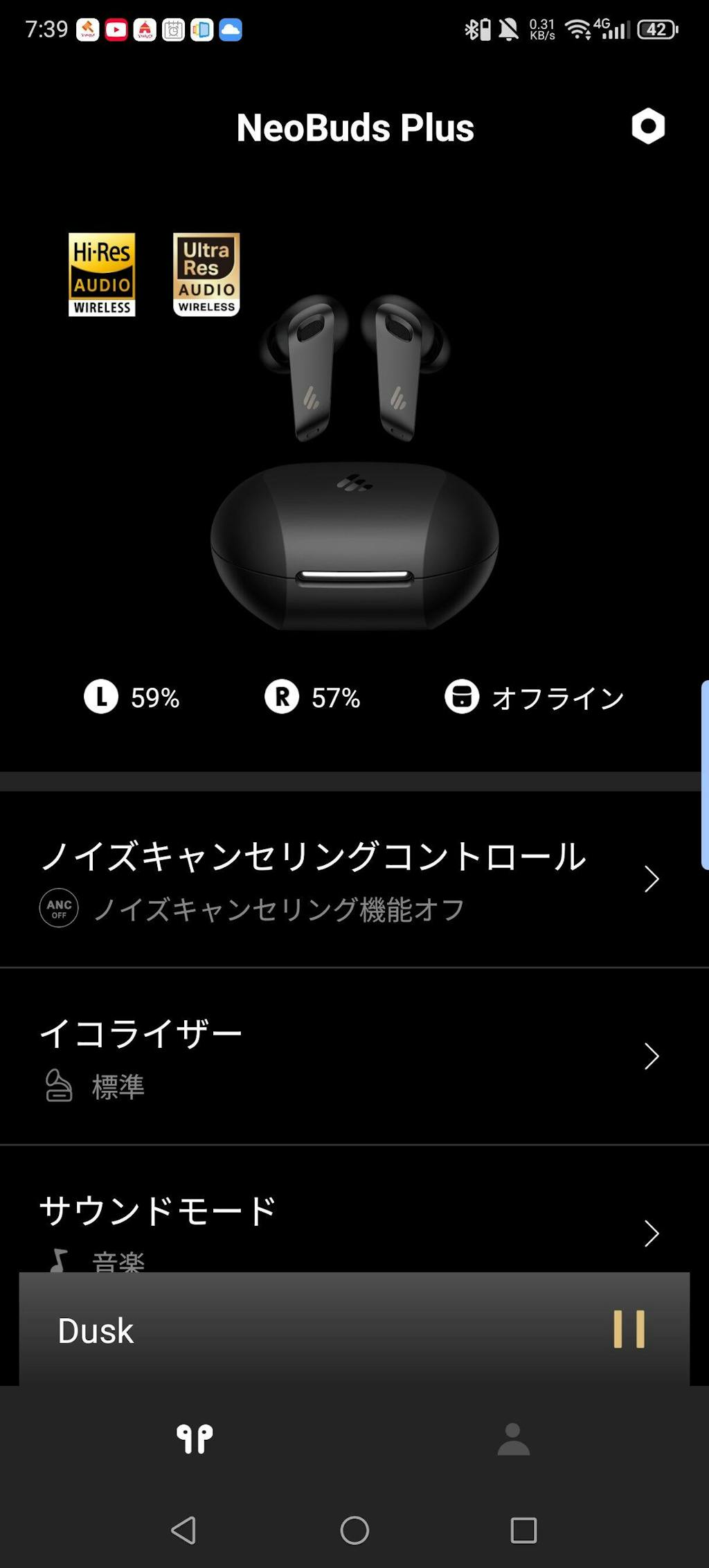
Task: Pause the Dusk track
Action: (629, 1329)
